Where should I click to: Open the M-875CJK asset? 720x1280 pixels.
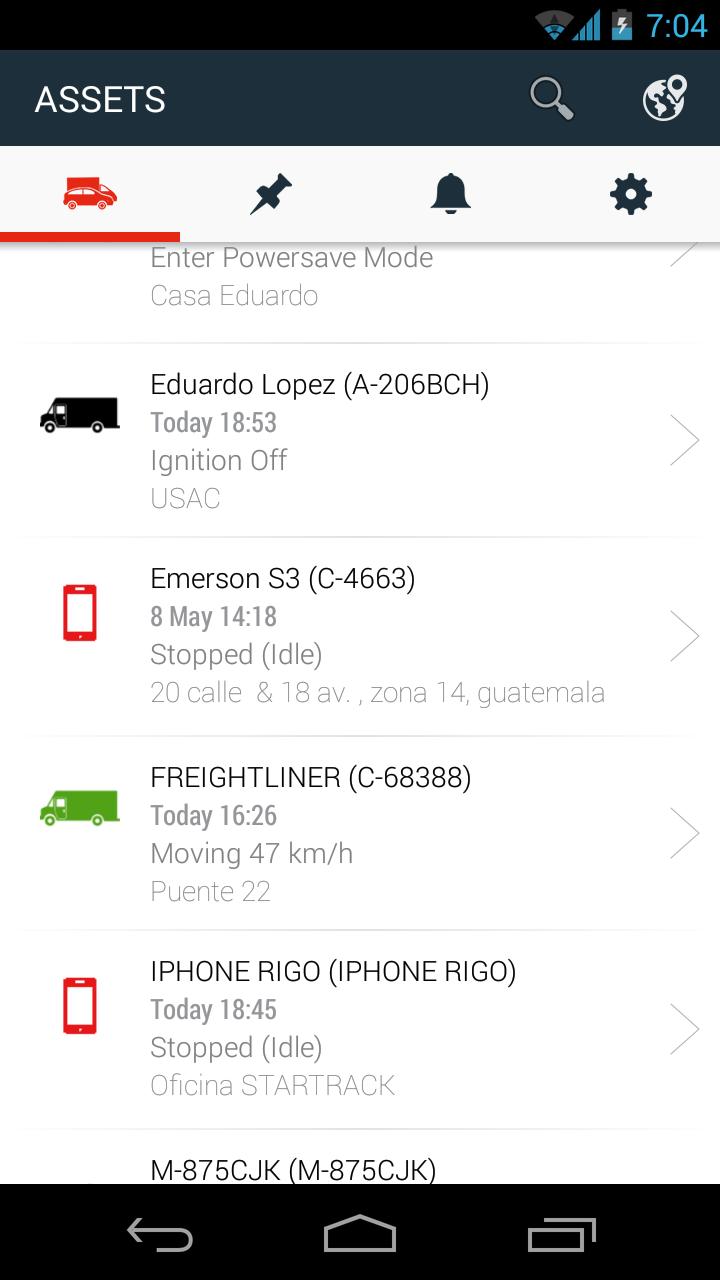360,1166
